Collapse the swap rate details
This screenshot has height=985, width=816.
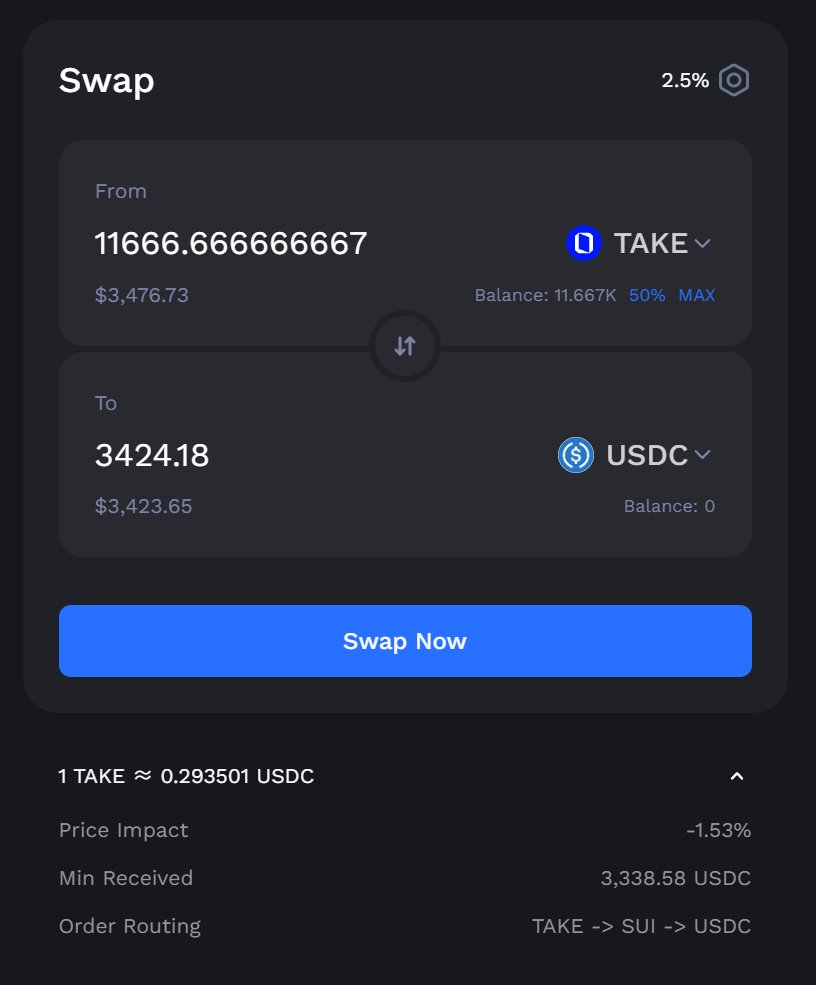click(737, 776)
